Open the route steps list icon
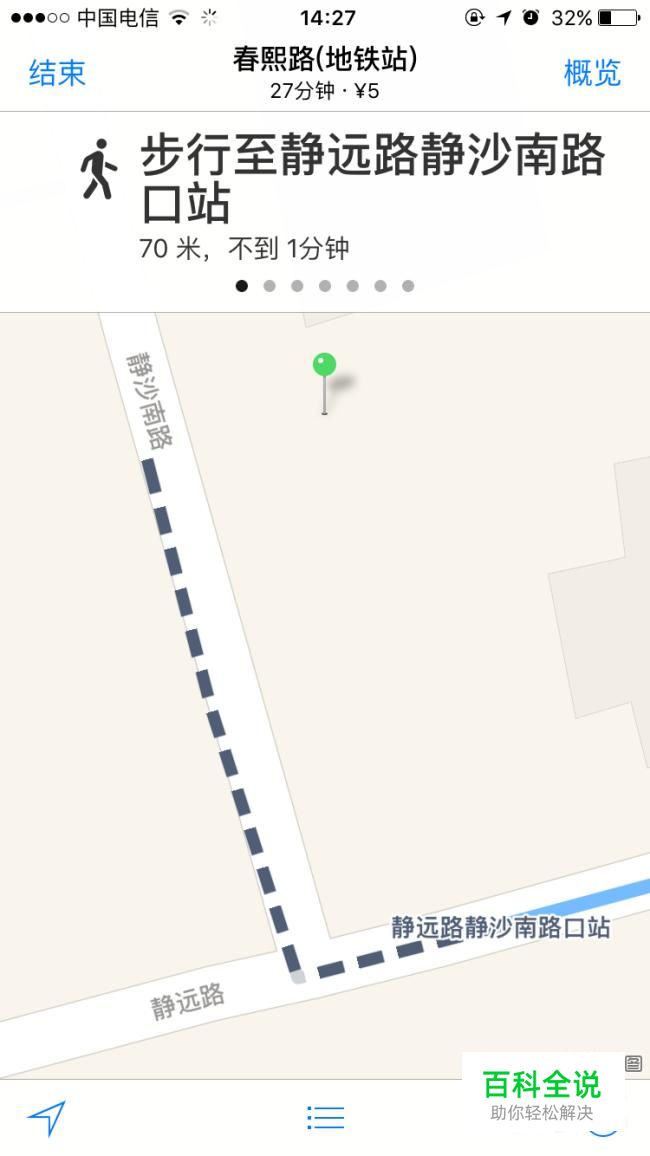The image size is (650, 1156). pyautogui.click(x=325, y=1117)
